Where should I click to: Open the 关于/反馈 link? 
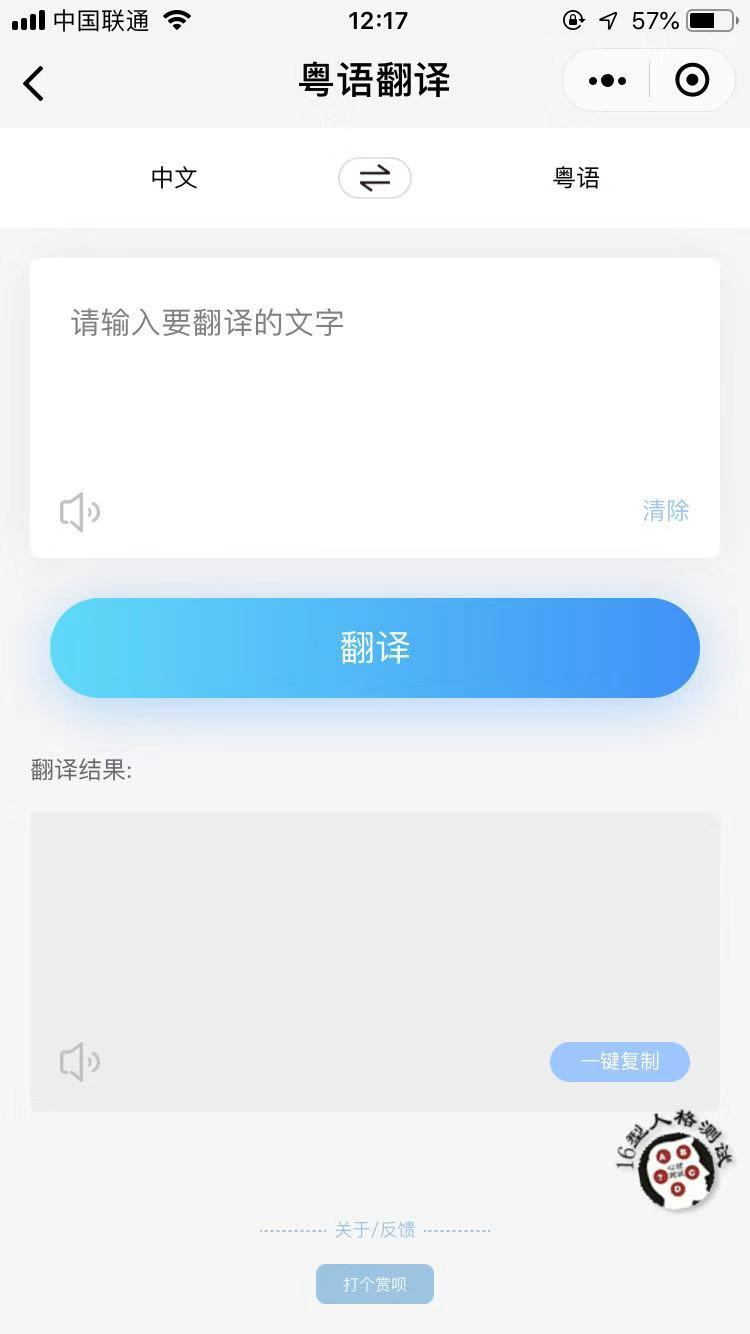[x=375, y=1230]
